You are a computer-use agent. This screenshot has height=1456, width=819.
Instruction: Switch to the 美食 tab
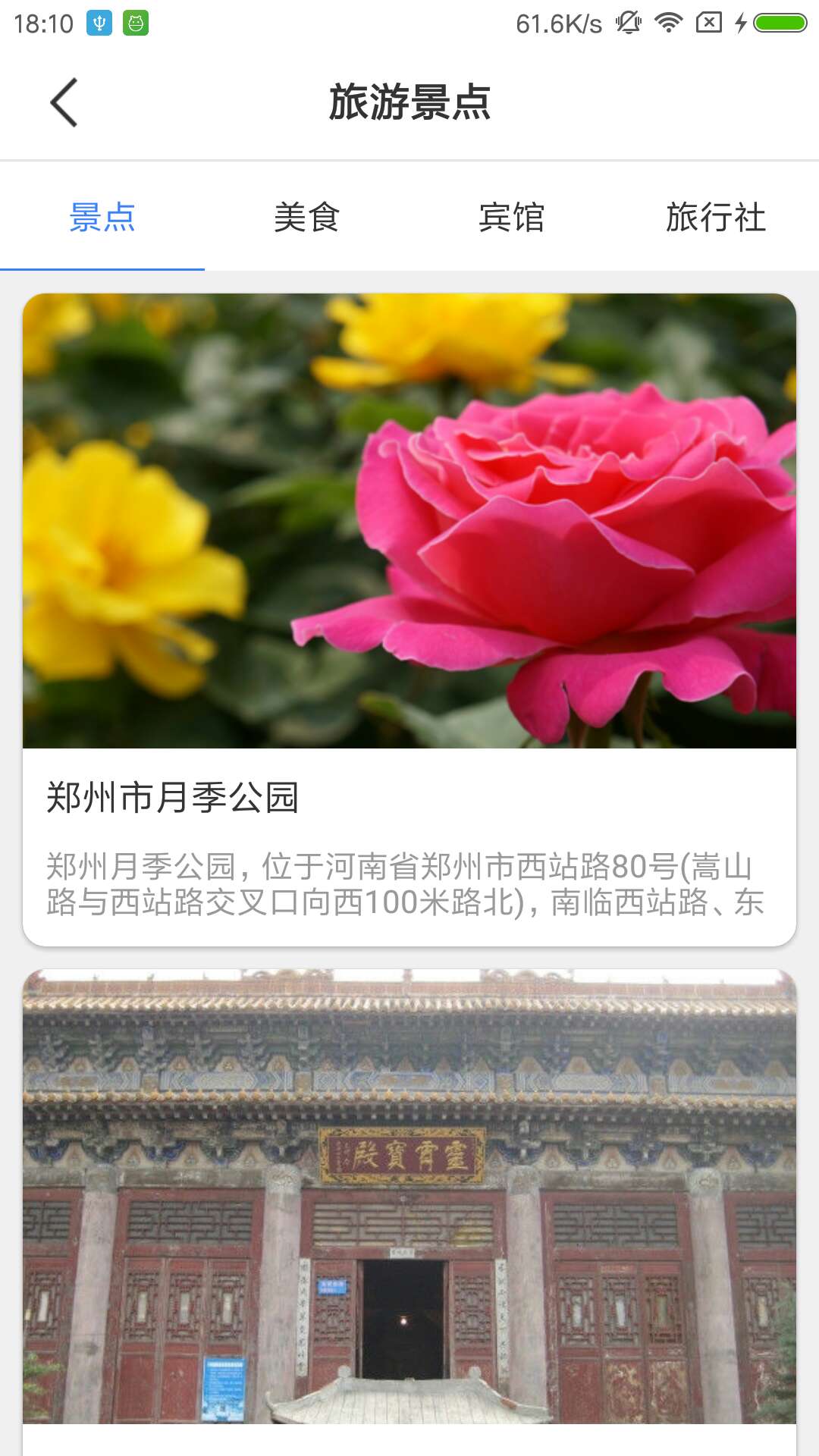[x=307, y=218]
